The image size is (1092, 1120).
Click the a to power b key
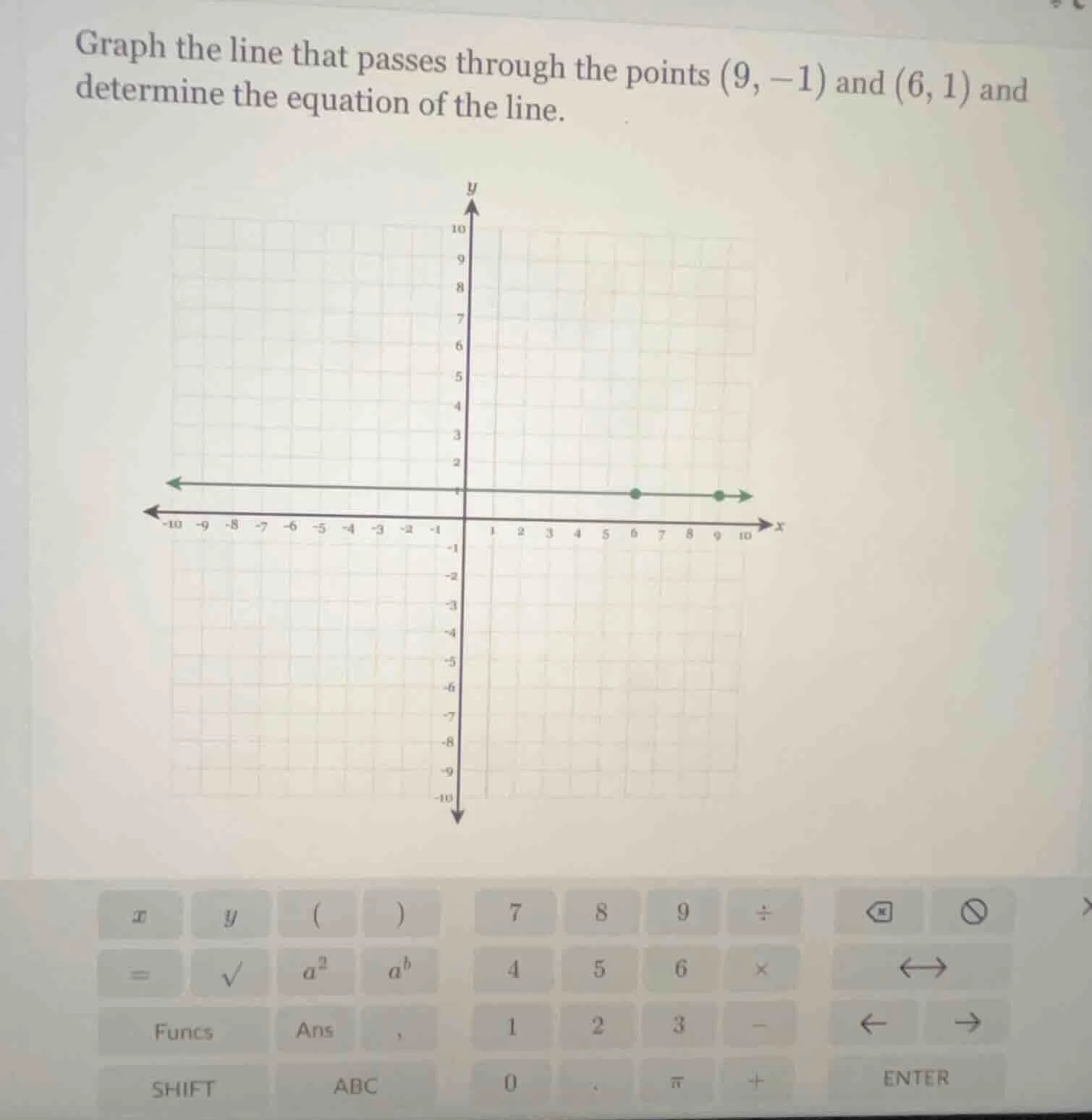coord(398,972)
